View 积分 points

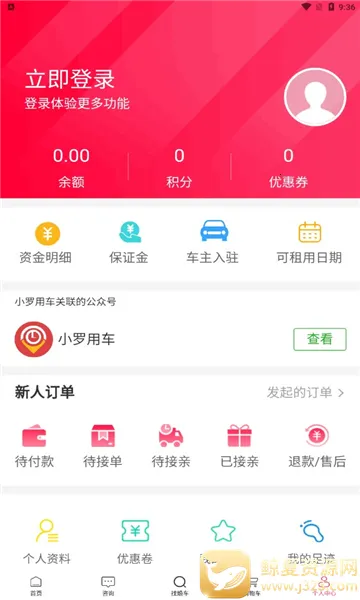point(179,168)
